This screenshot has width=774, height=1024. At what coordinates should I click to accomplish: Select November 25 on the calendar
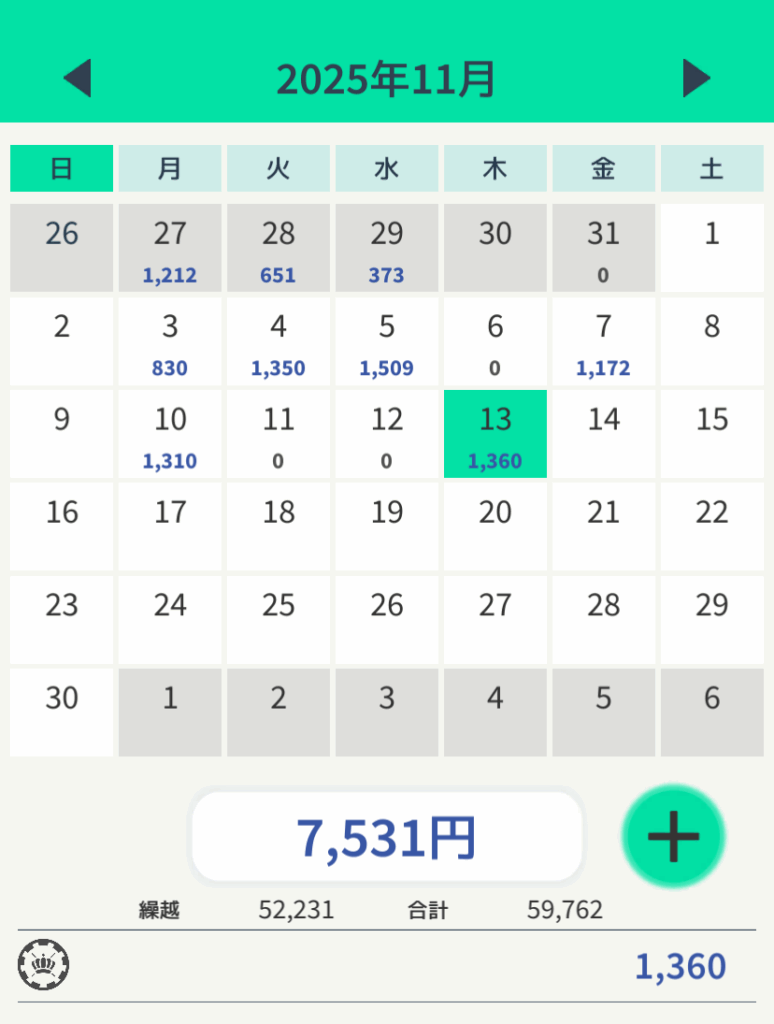(278, 619)
